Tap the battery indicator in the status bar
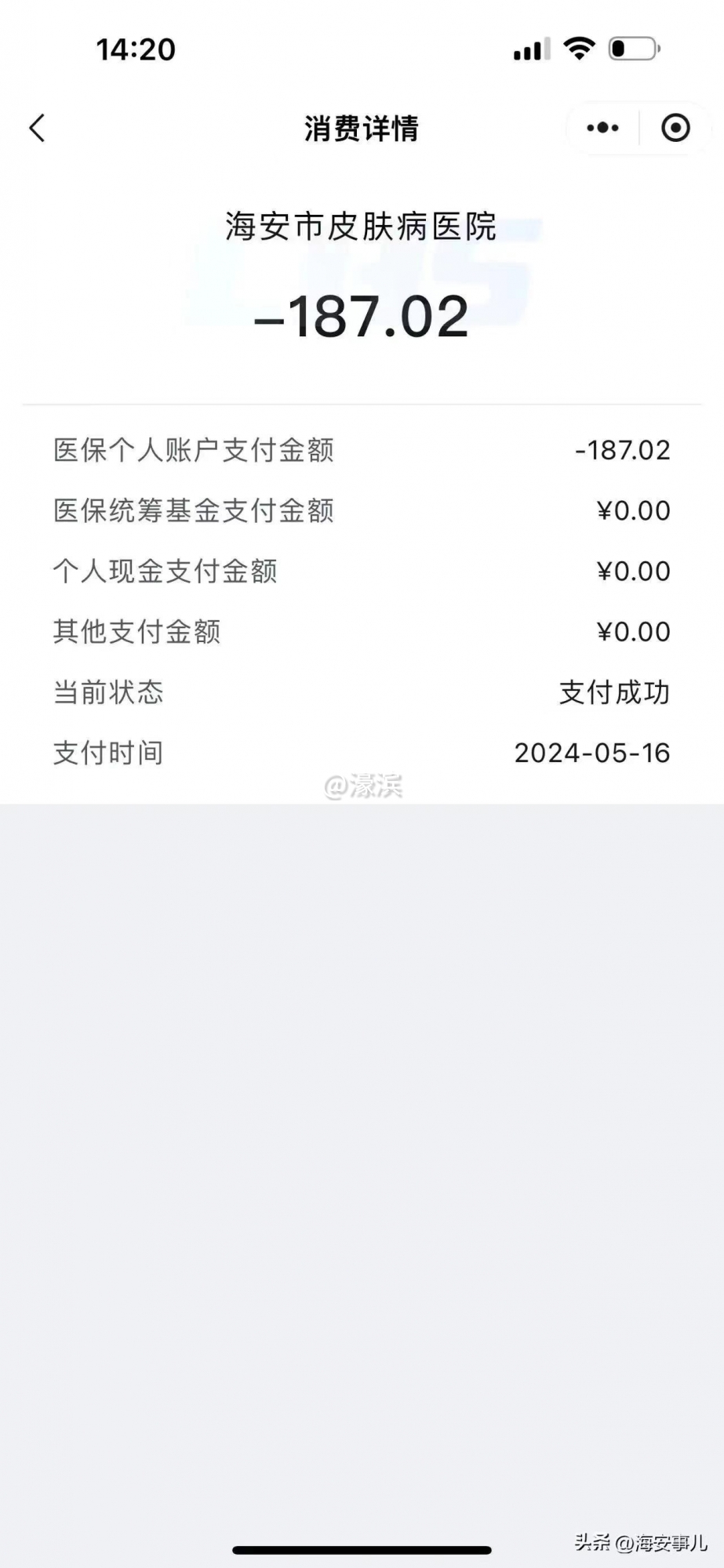Viewport: 724px width, 1568px height. click(x=633, y=49)
